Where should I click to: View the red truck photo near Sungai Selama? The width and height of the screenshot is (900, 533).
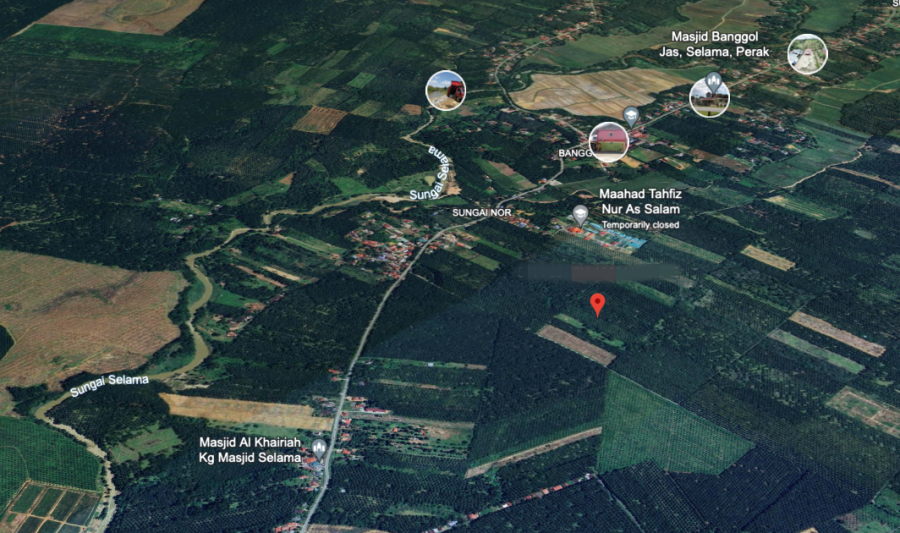pos(445,90)
